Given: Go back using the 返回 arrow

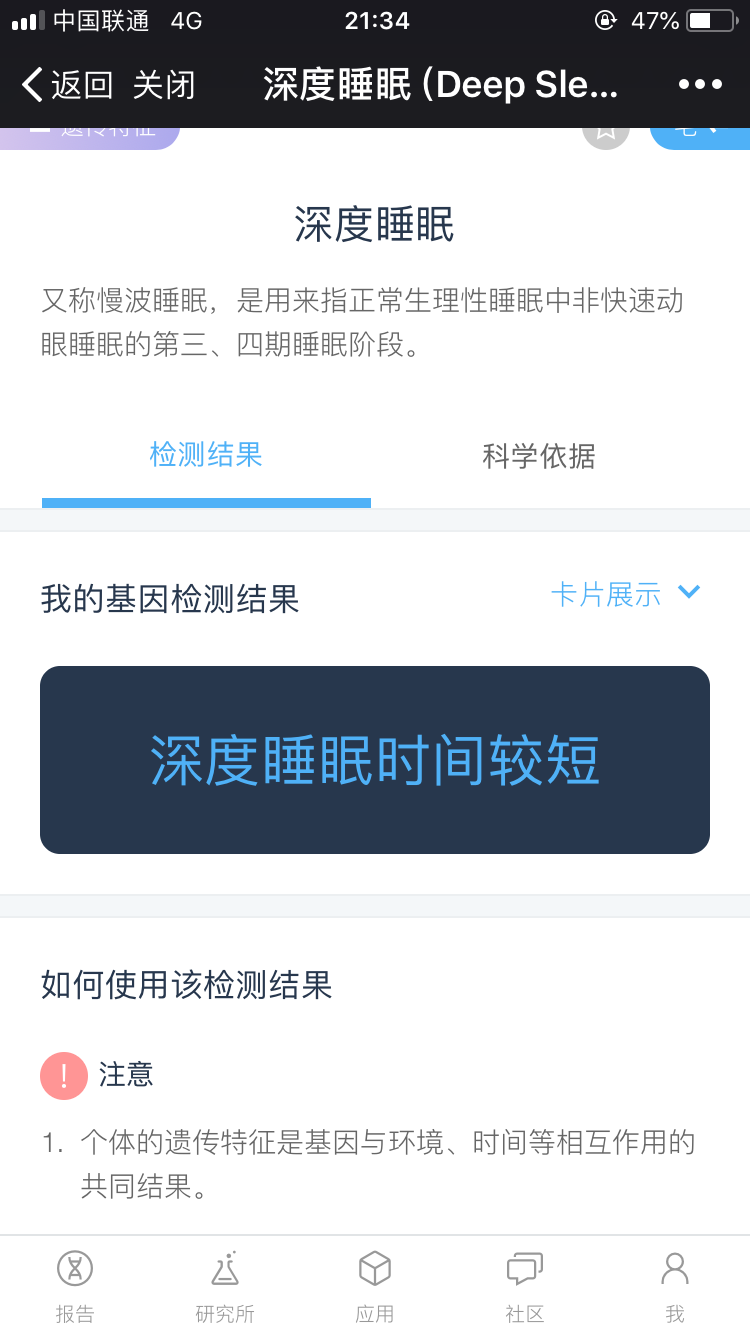Looking at the screenshot, I should coord(66,85).
